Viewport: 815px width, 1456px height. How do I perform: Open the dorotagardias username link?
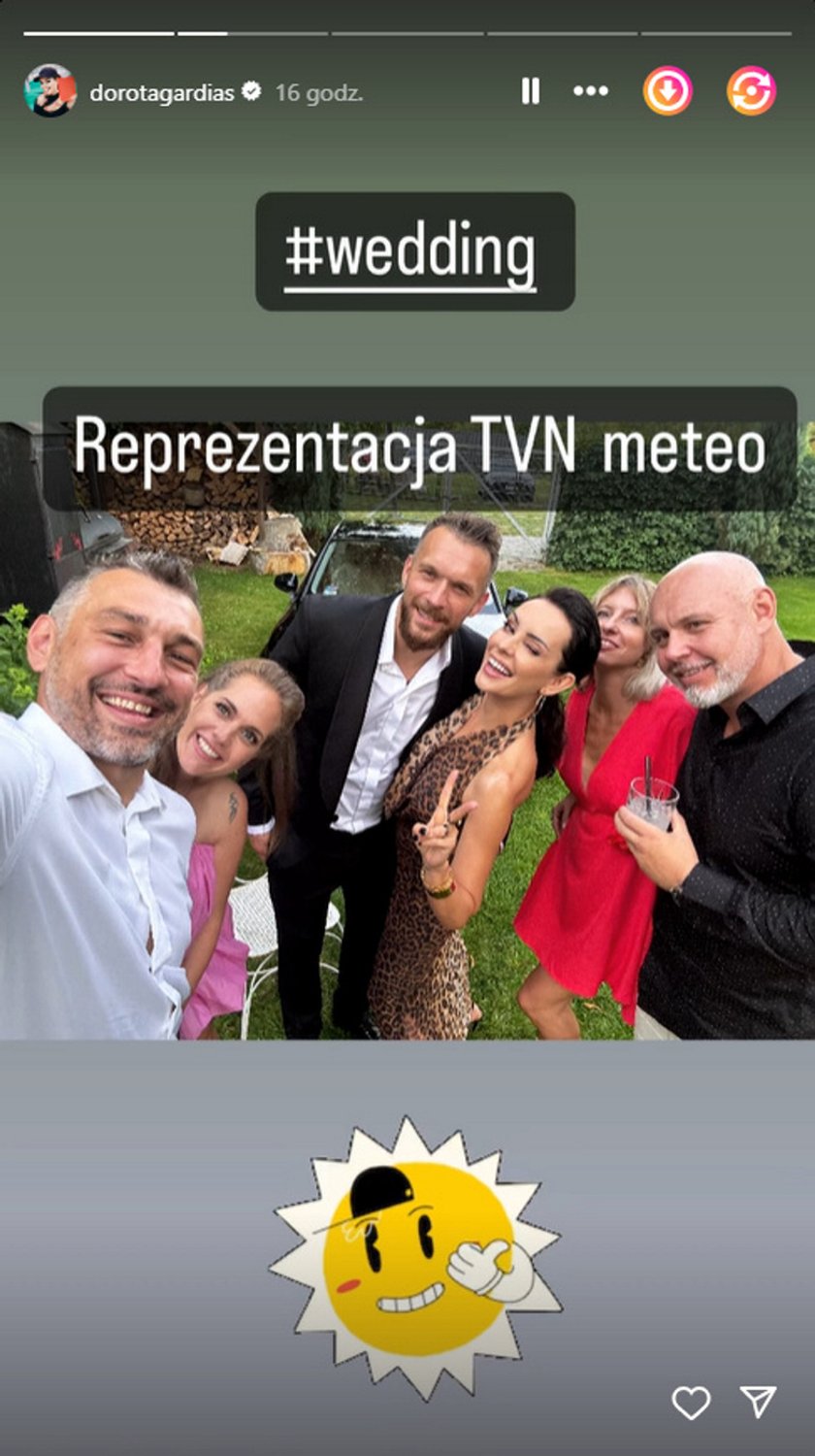pos(162,92)
